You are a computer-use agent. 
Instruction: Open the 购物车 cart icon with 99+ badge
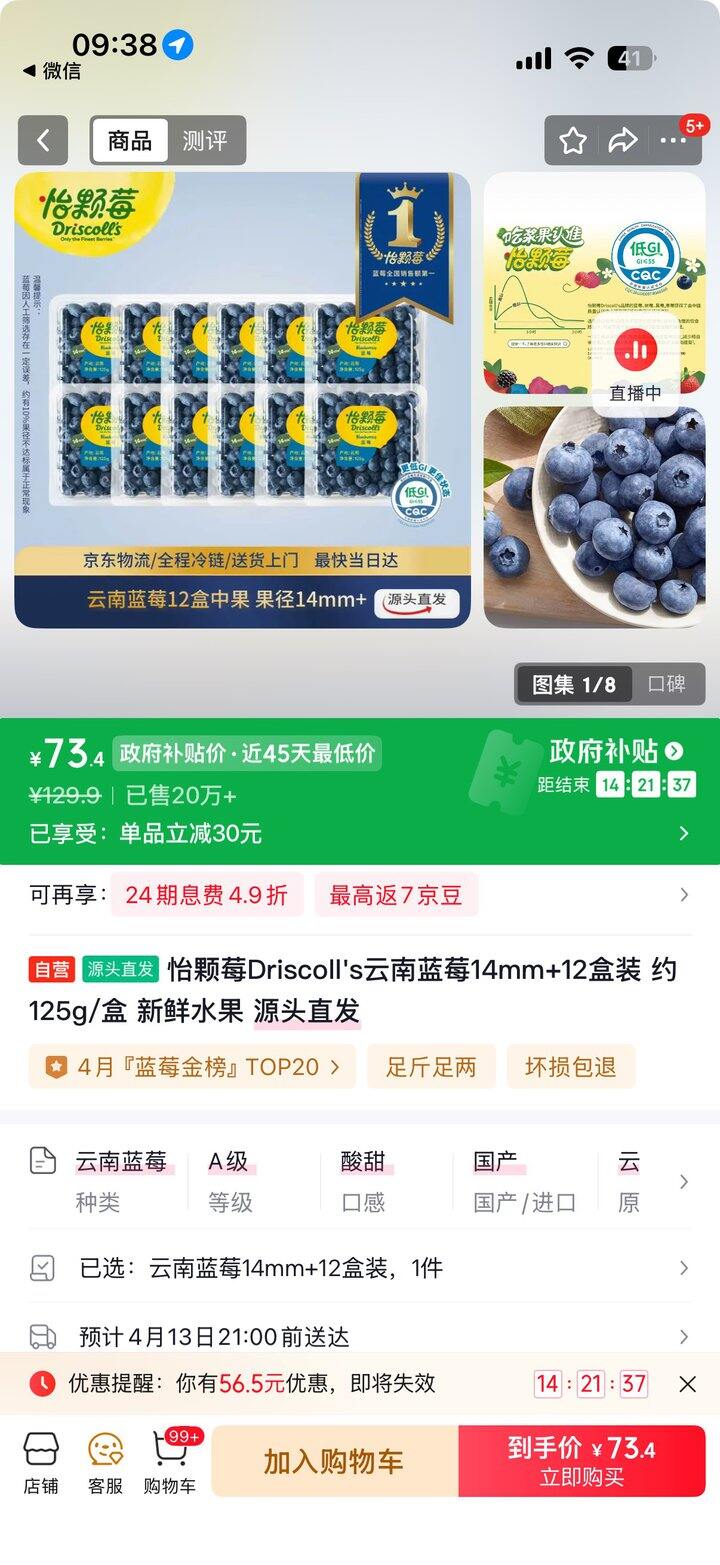(x=172, y=1461)
